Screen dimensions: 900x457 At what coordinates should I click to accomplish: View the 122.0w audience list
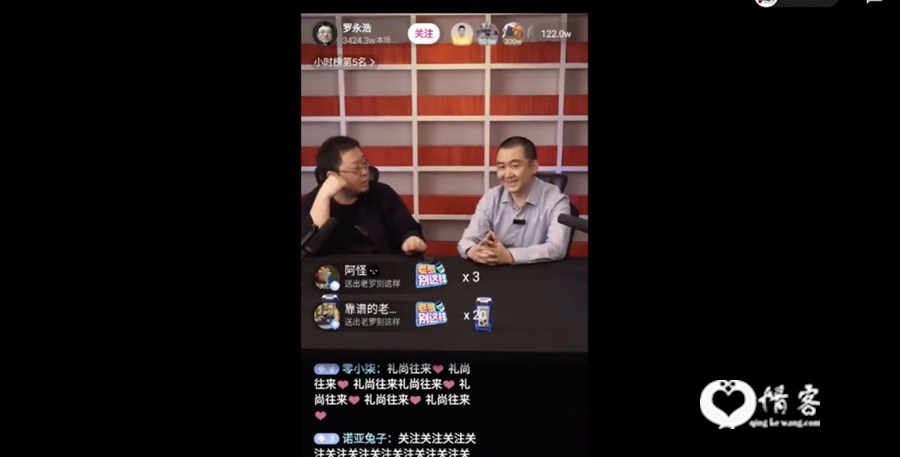point(556,34)
